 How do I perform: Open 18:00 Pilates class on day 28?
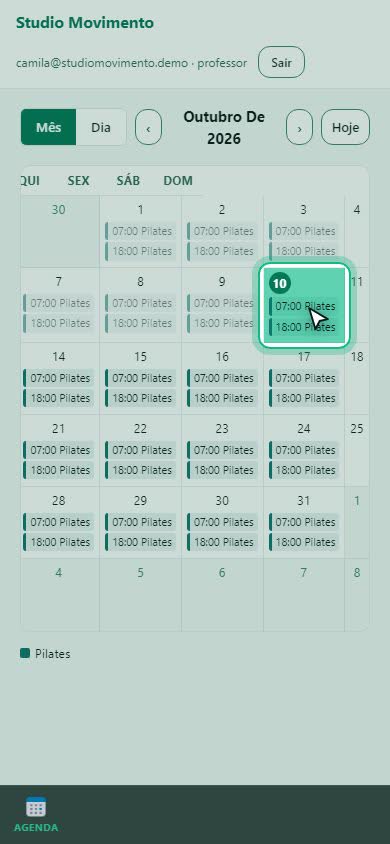(59, 542)
